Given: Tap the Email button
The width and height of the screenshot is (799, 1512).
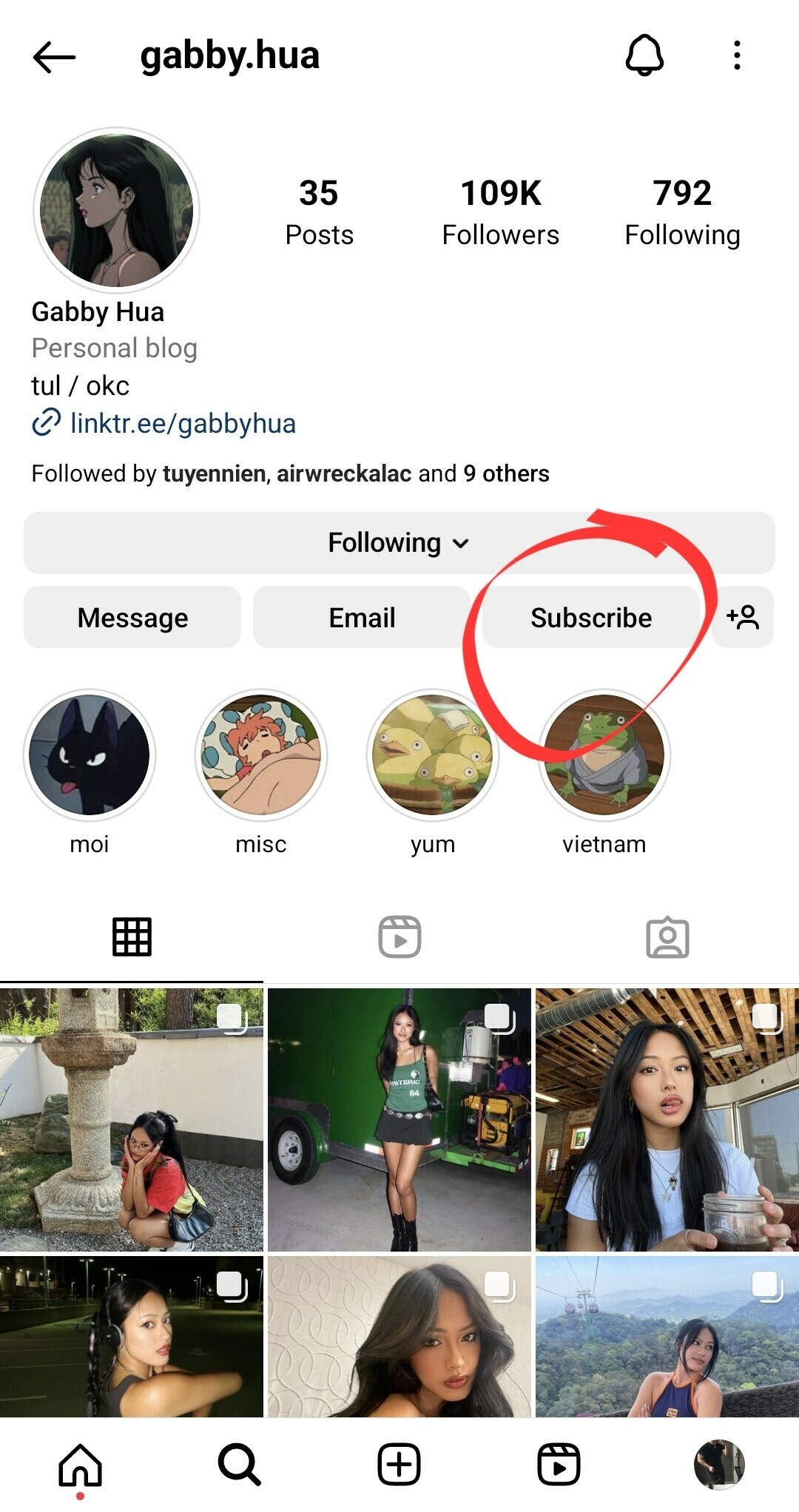Looking at the screenshot, I should point(362,618).
